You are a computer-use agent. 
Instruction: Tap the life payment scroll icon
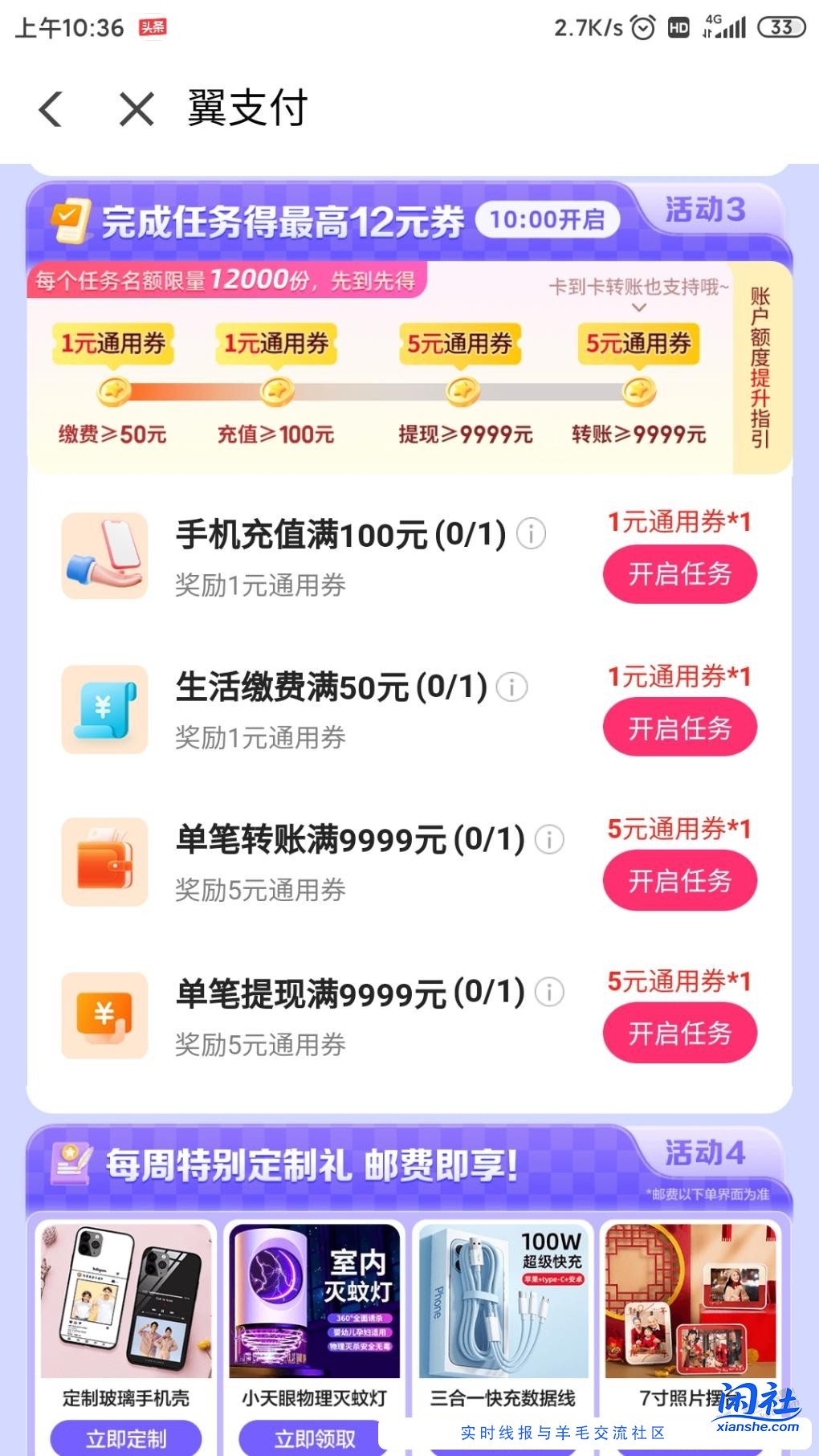tap(104, 709)
